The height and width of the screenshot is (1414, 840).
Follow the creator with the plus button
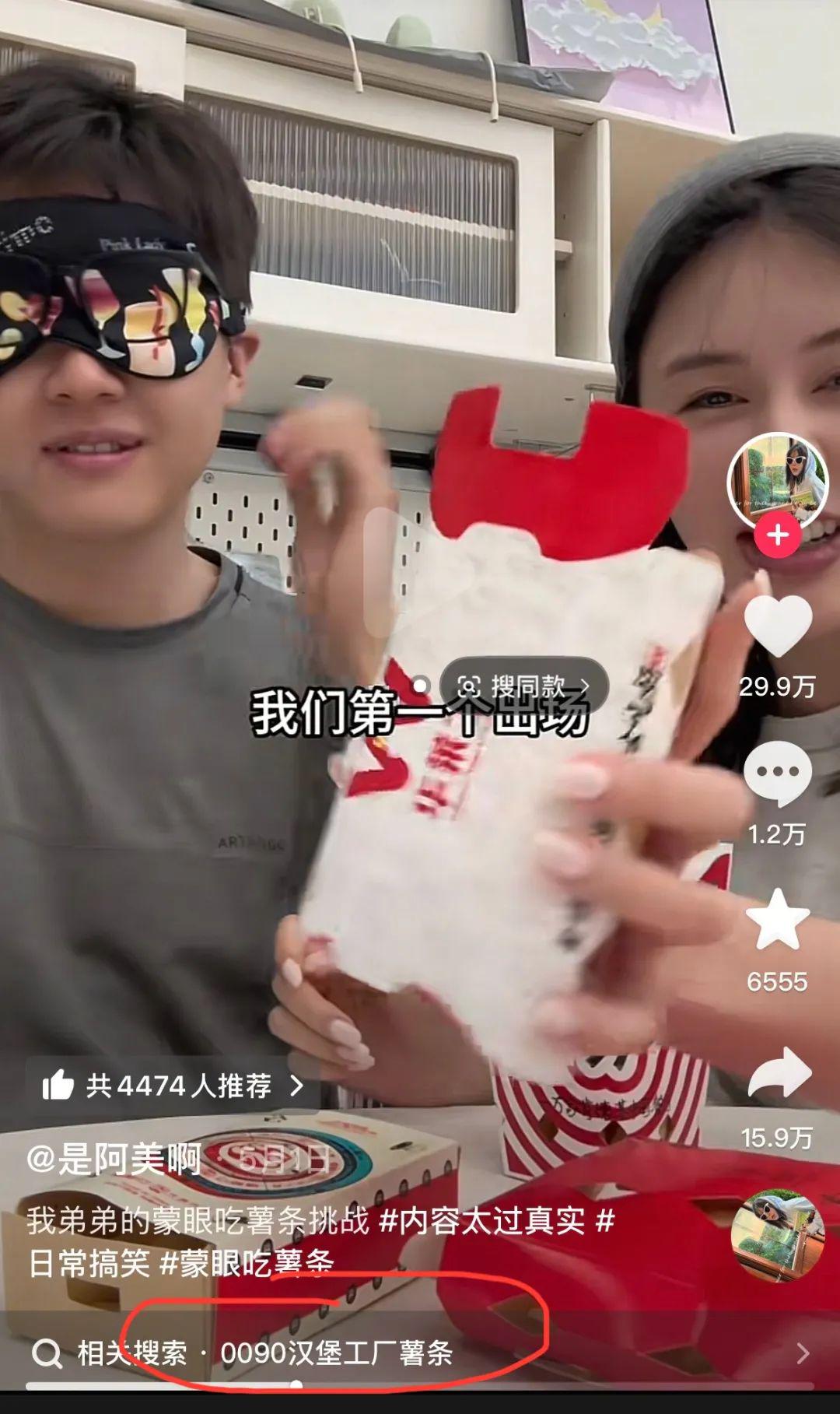(x=777, y=535)
